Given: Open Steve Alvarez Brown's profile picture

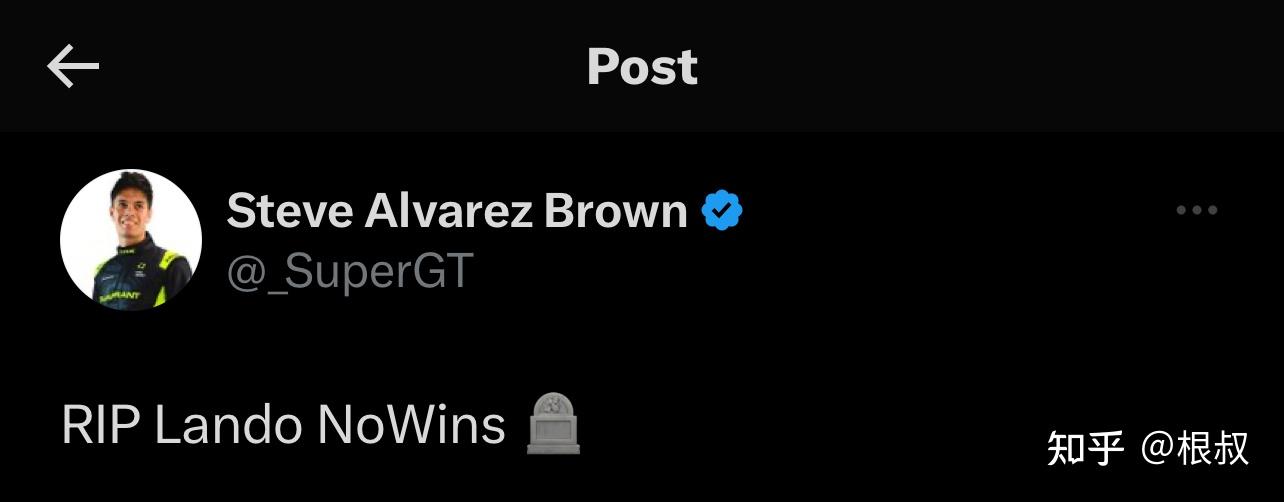Looking at the screenshot, I should coord(130,240).
